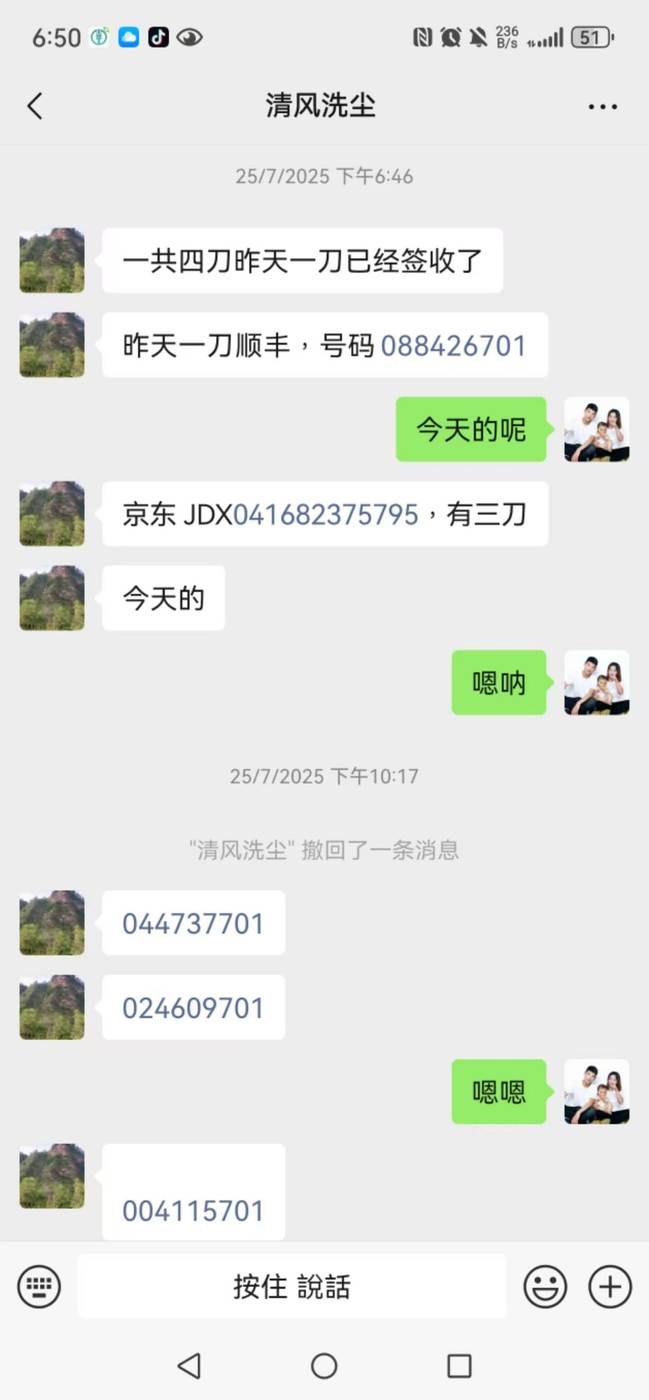Open my avatar beside 嗯呐 message
Screen dimensions: 649x1400
[596, 683]
